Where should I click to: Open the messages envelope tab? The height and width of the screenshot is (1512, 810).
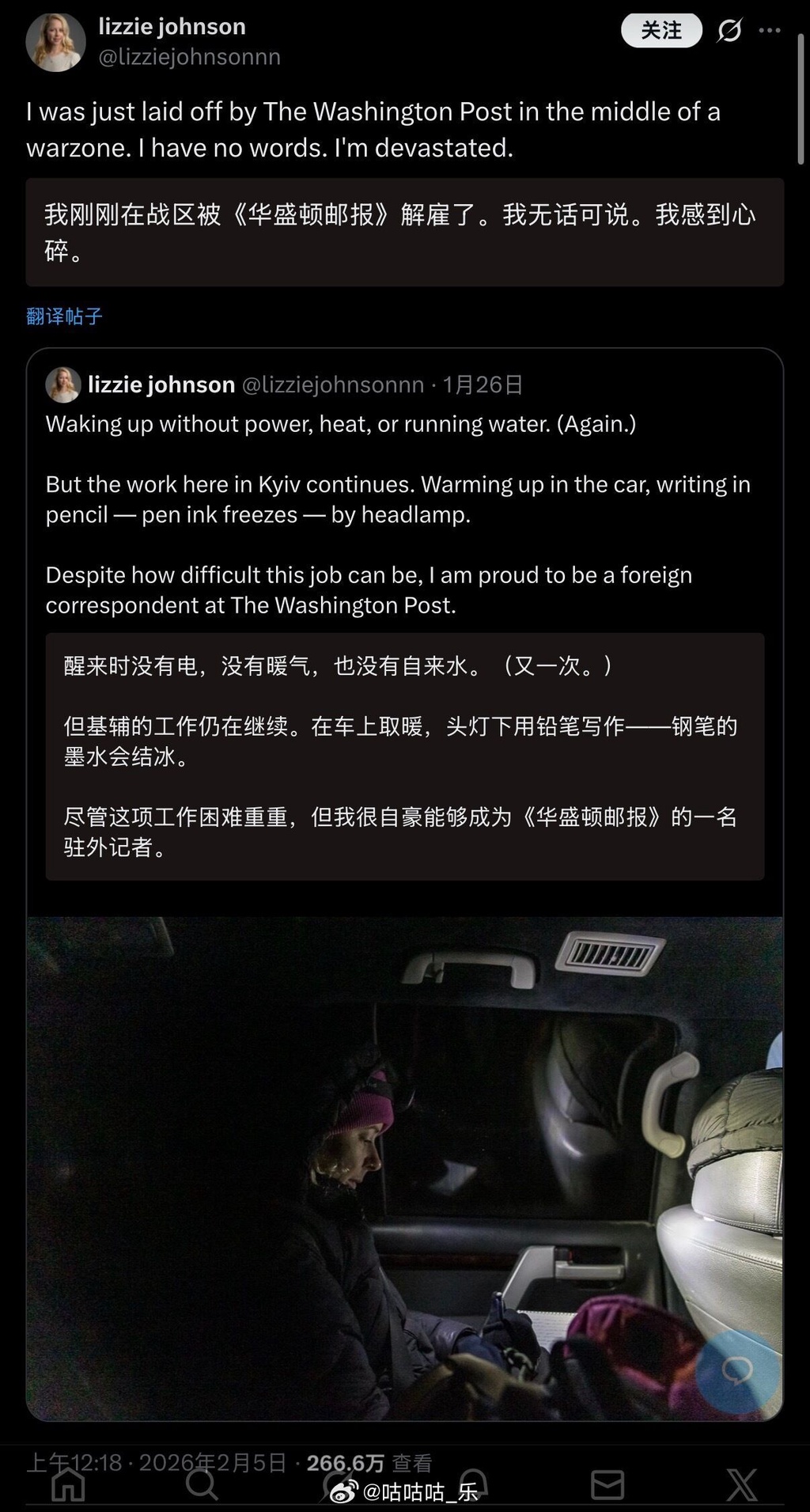tap(607, 1485)
